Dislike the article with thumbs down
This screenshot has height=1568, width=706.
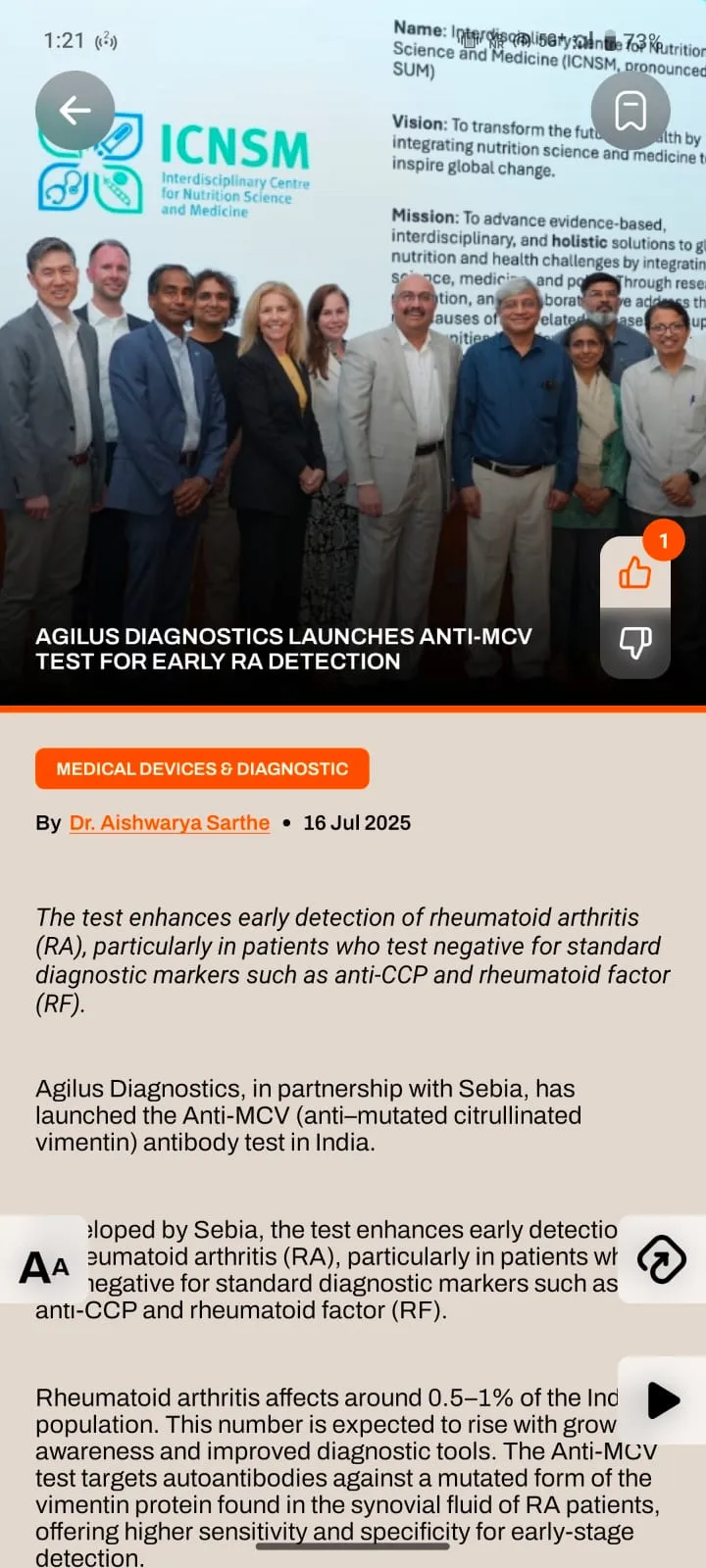635,643
